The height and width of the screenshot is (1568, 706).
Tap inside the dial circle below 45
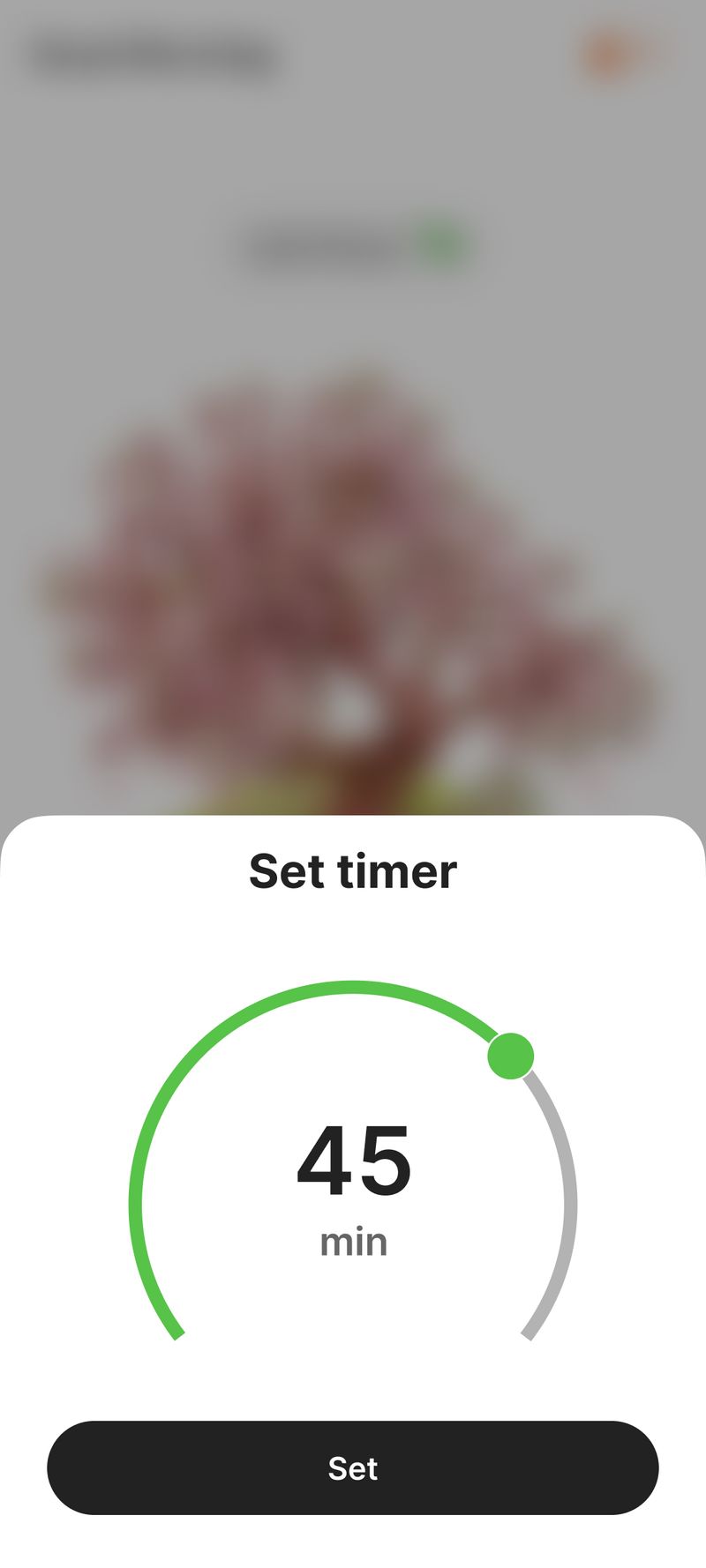click(x=353, y=1296)
